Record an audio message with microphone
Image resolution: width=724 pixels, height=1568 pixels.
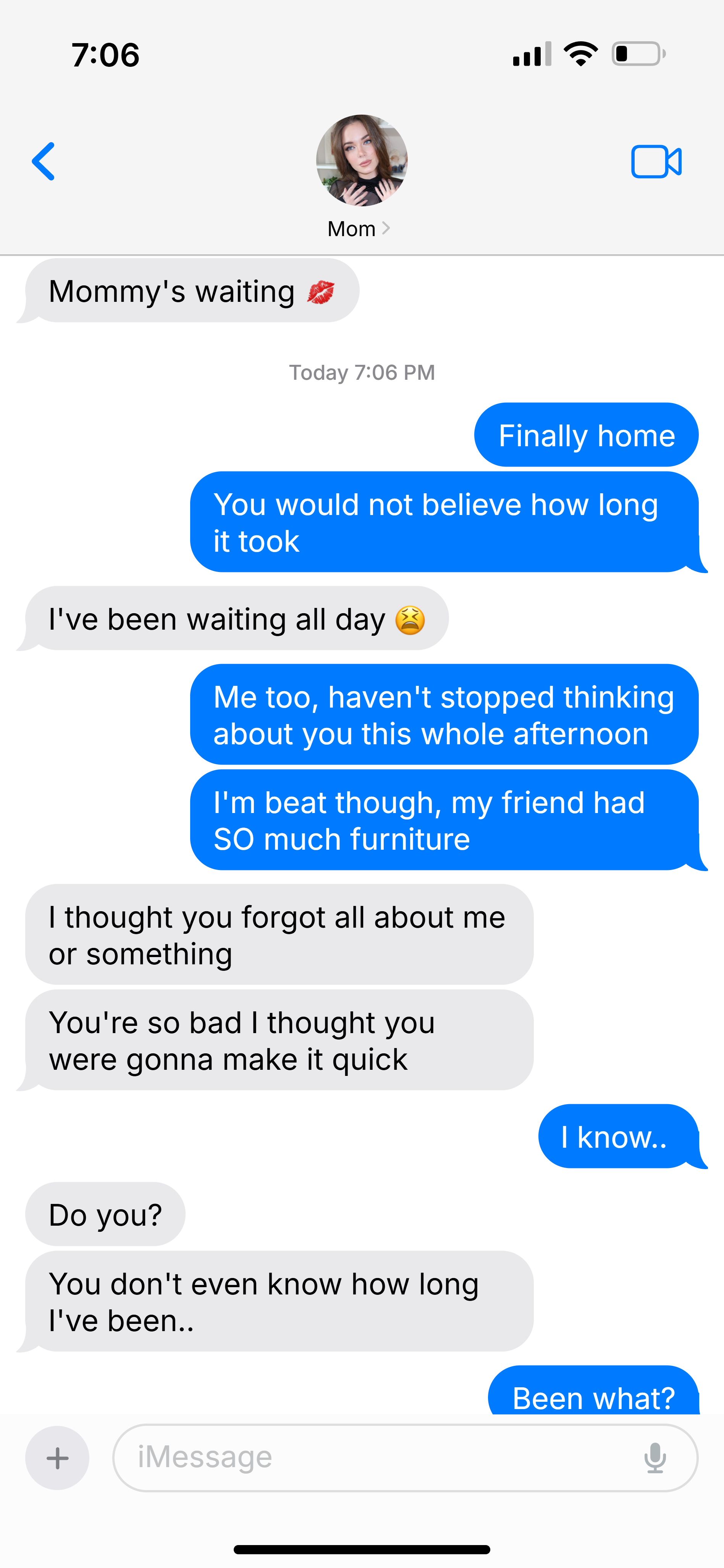click(655, 1458)
